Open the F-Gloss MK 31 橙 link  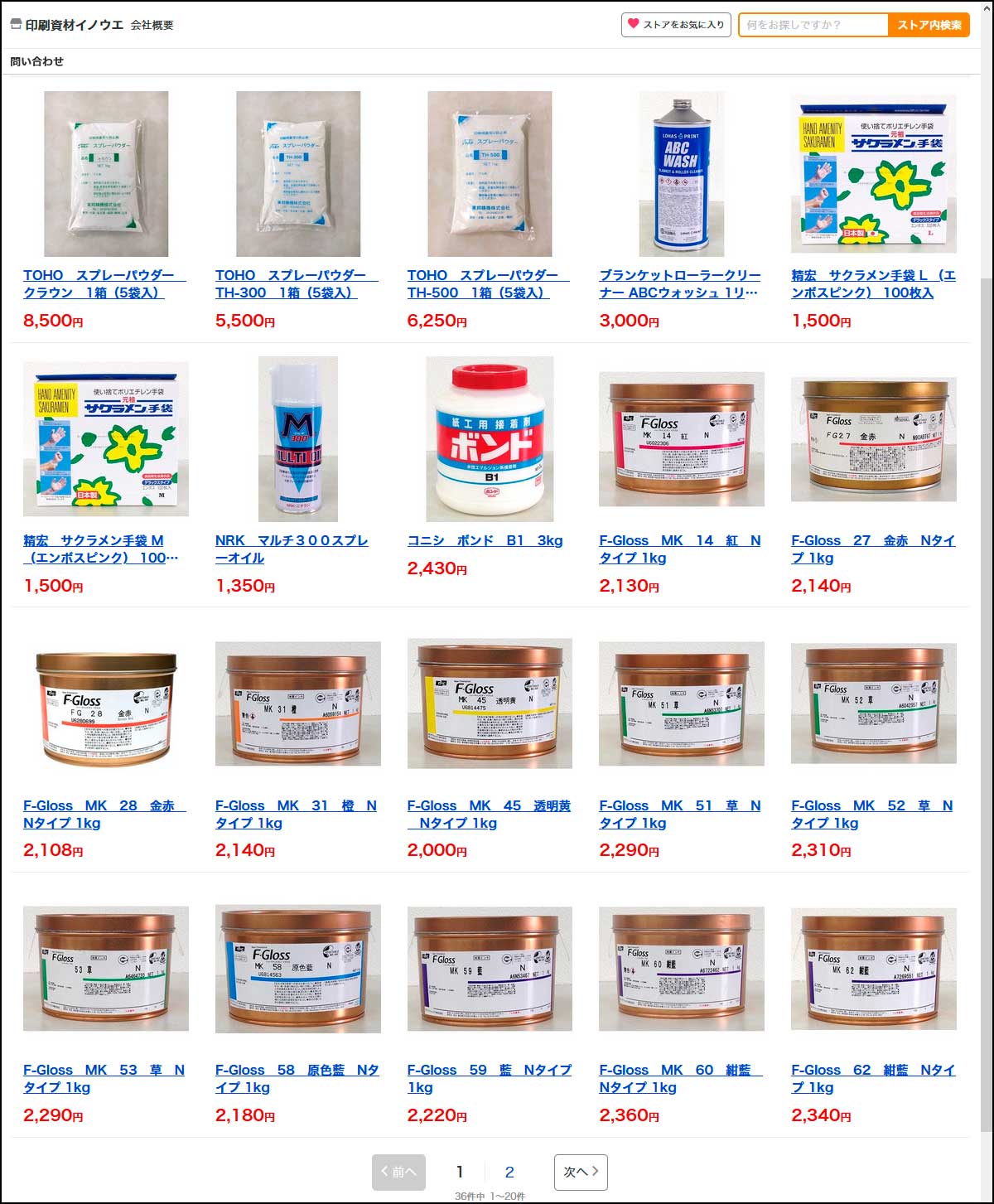tap(296, 814)
